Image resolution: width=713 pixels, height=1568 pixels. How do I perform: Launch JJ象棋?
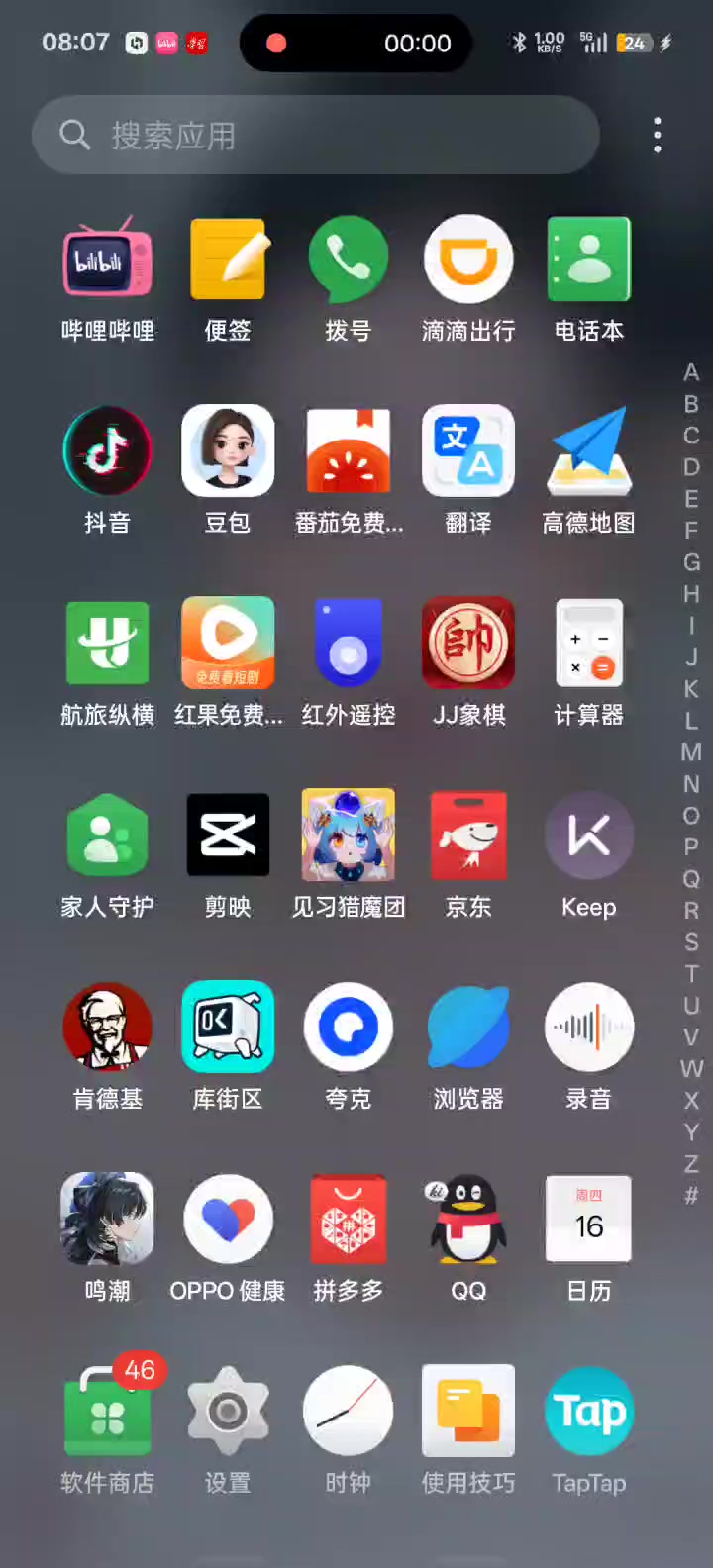coord(468,642)
